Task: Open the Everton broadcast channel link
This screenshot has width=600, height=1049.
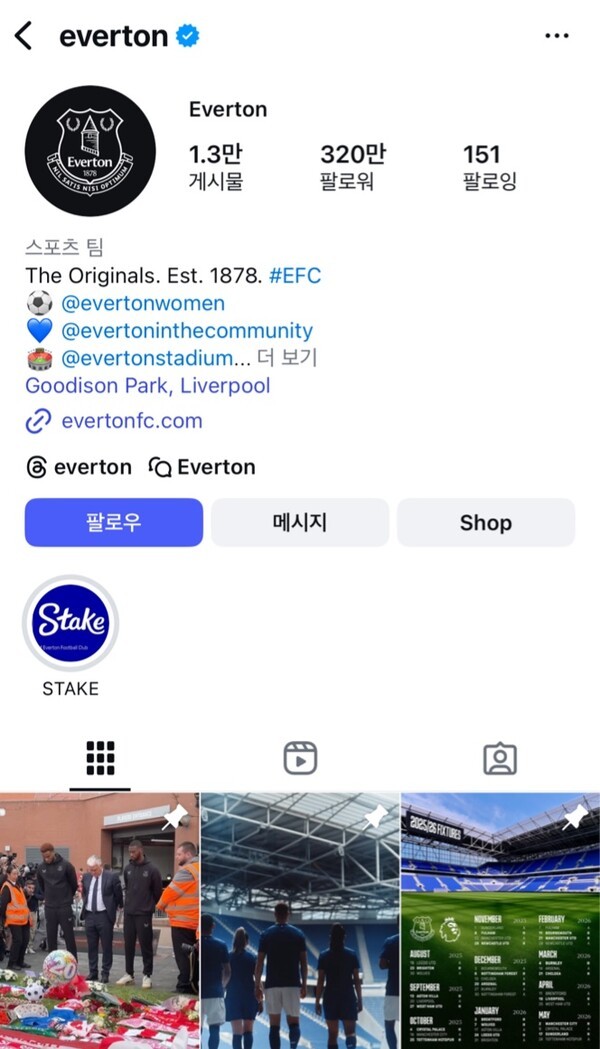Action: tap(202, 467)
